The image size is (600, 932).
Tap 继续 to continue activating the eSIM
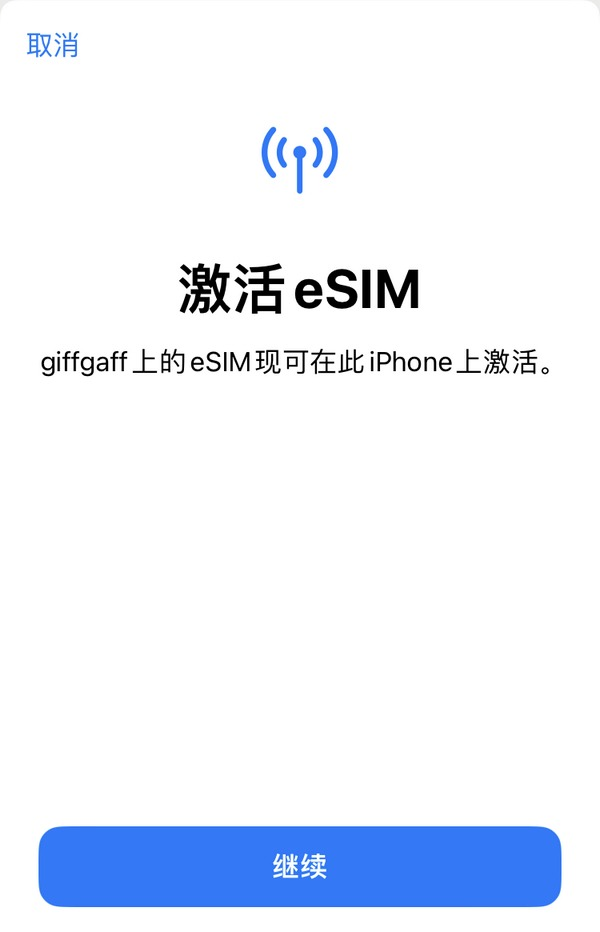300,866
